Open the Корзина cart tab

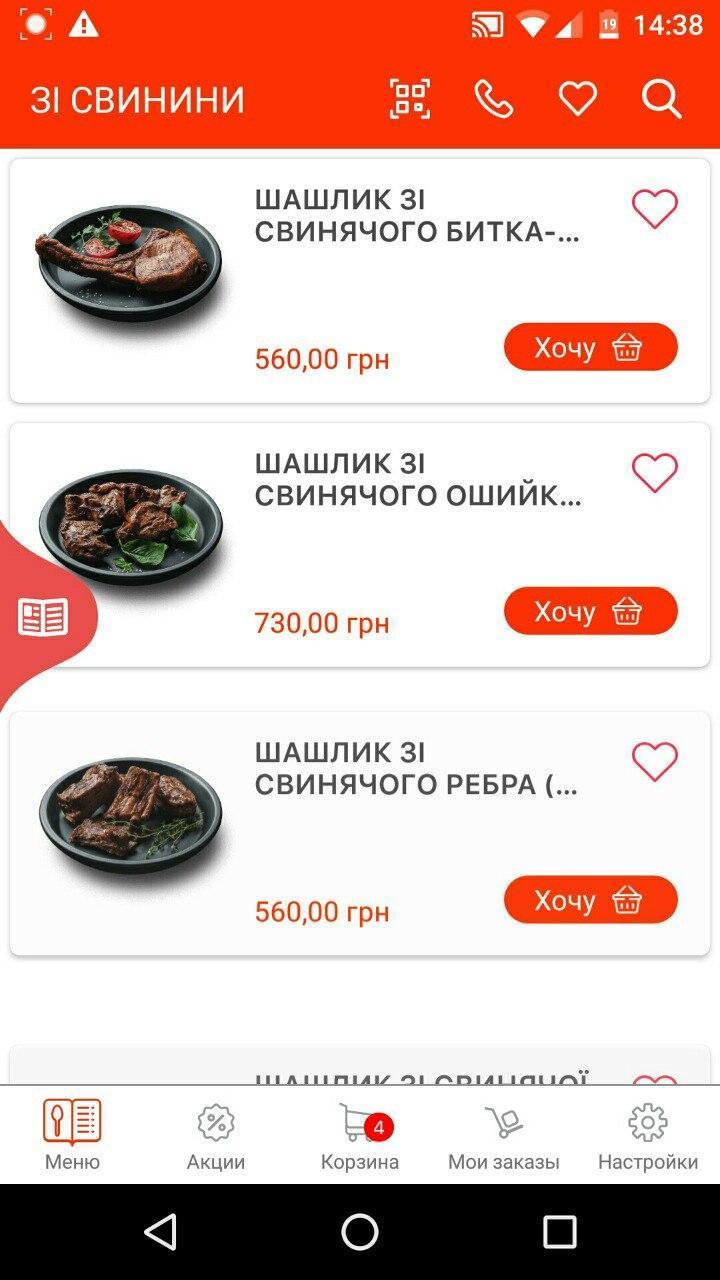click(360, 1135)
